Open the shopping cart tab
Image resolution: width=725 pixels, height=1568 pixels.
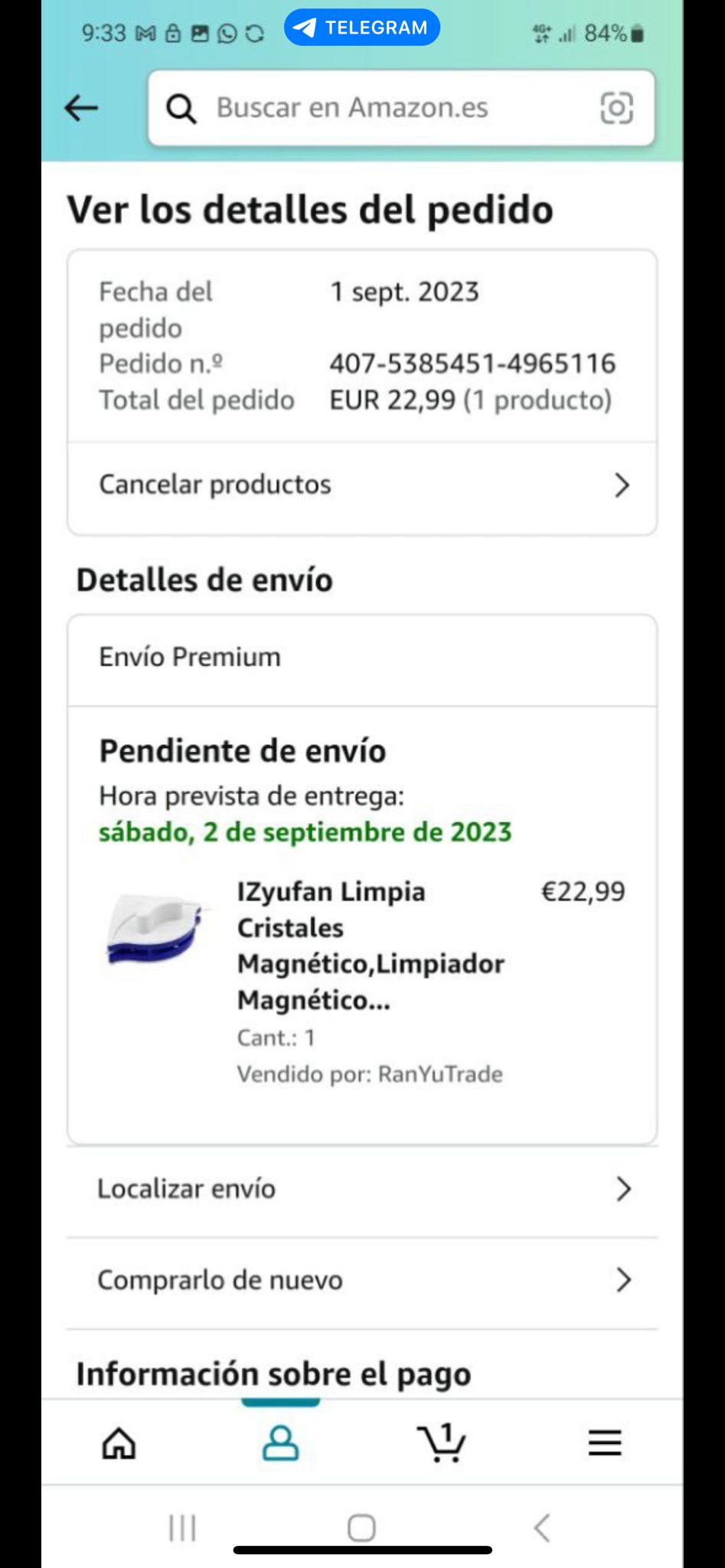[x=442, y=1444]
